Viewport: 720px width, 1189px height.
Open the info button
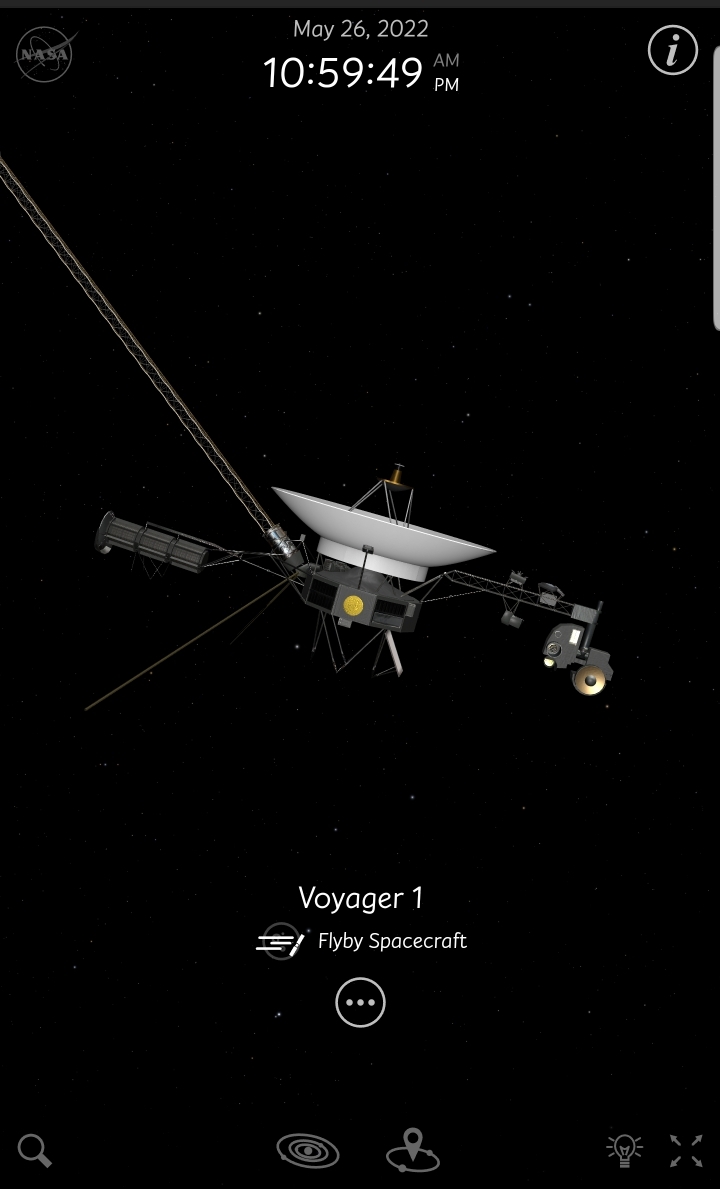(672, 50)
